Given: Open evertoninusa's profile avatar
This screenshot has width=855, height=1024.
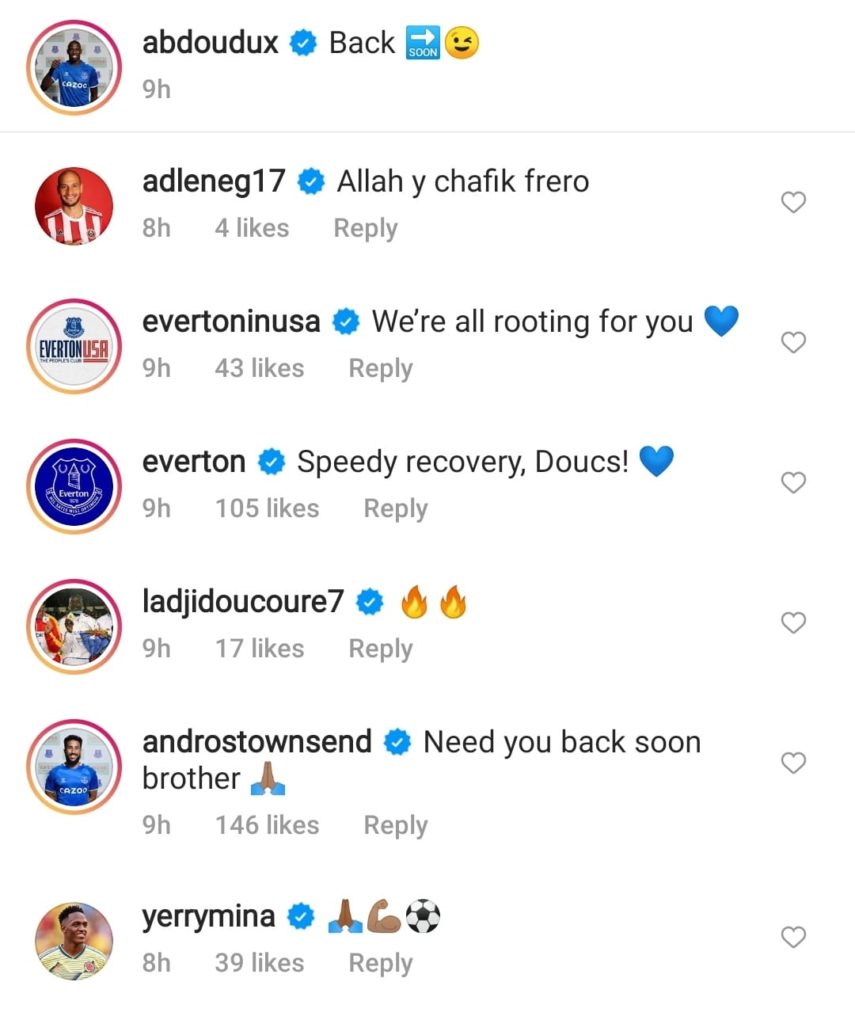Looking at the screenshot, I should [x=74, y=346].
